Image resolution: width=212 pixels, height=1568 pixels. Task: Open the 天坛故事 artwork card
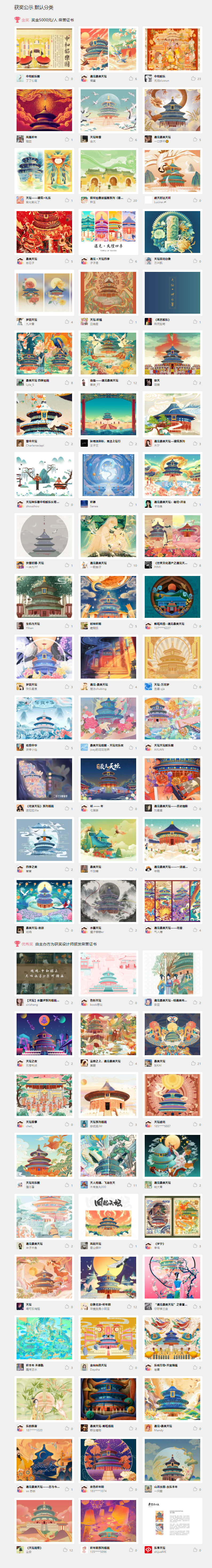click(x=44, y=1095)
